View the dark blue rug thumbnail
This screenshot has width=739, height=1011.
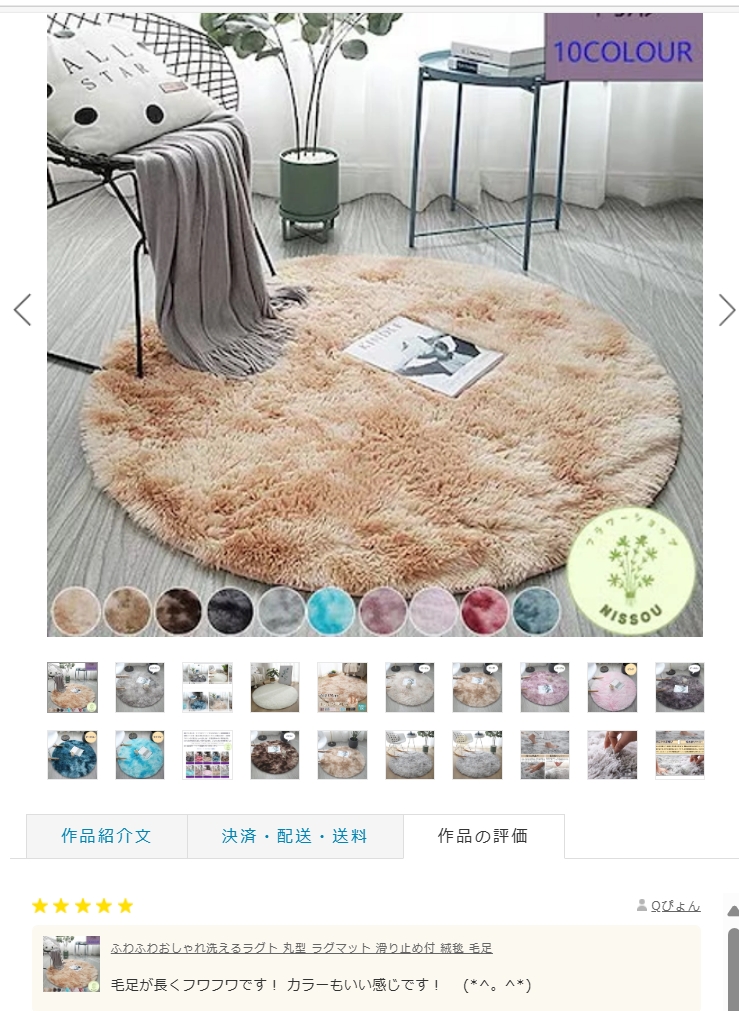click(x=72, y=755)
